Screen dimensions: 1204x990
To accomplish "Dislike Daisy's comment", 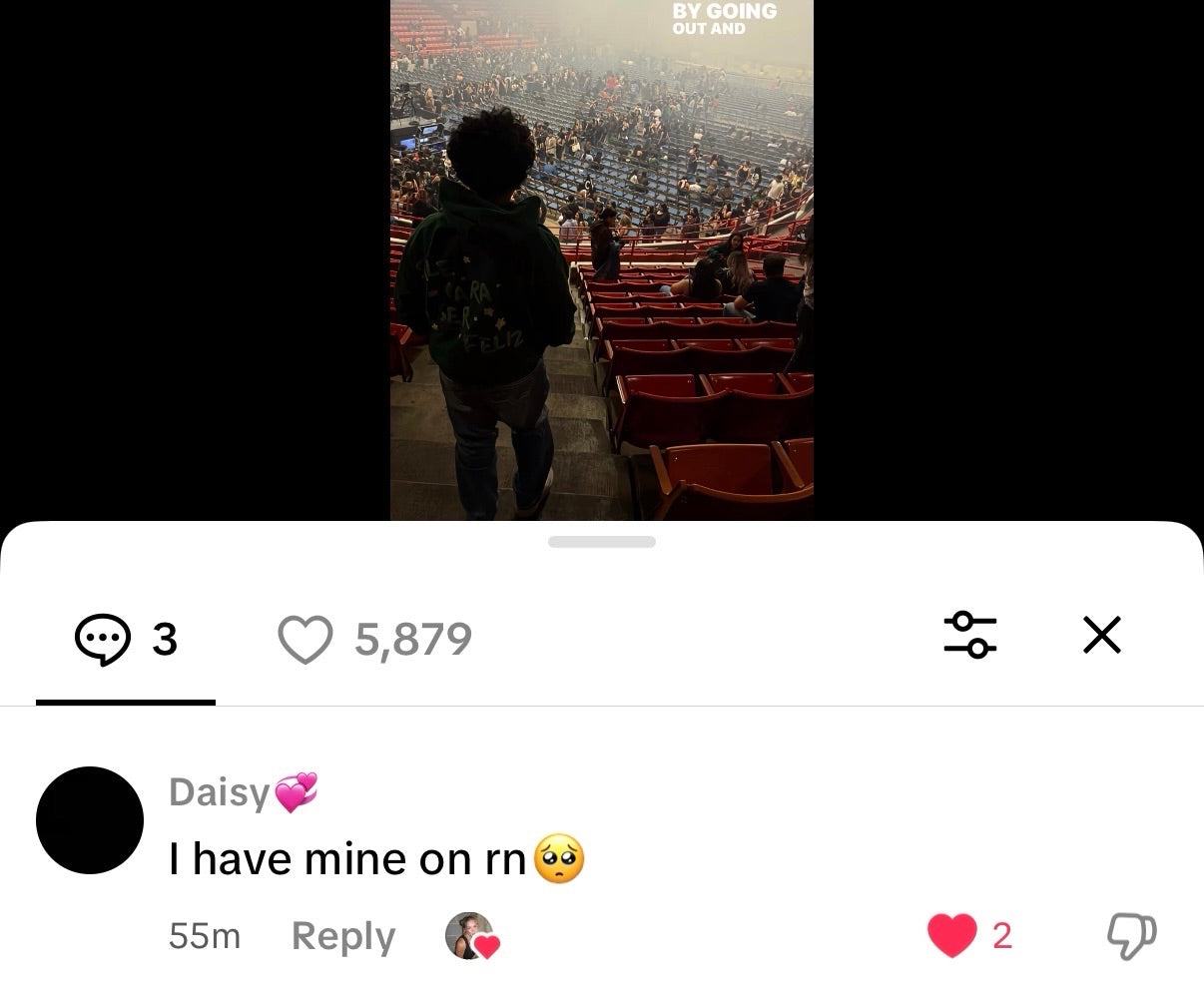I will coord(1131,935).
